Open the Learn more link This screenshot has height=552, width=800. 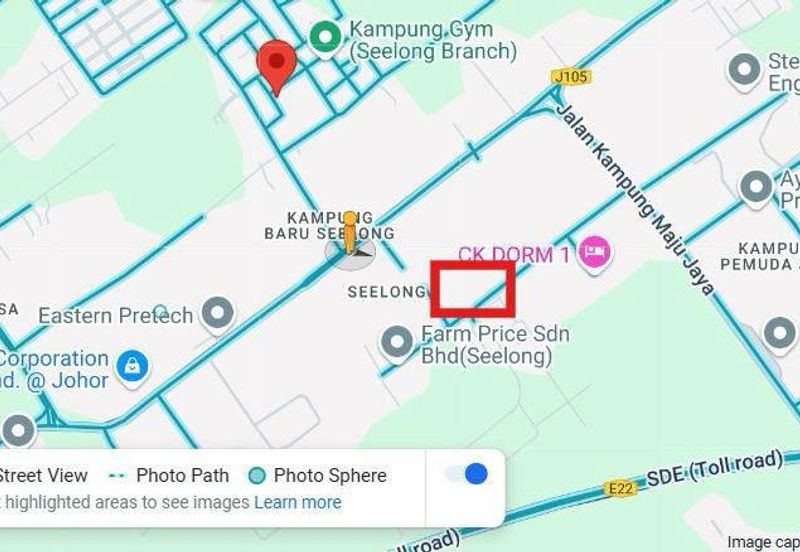(x=297, y=502)
